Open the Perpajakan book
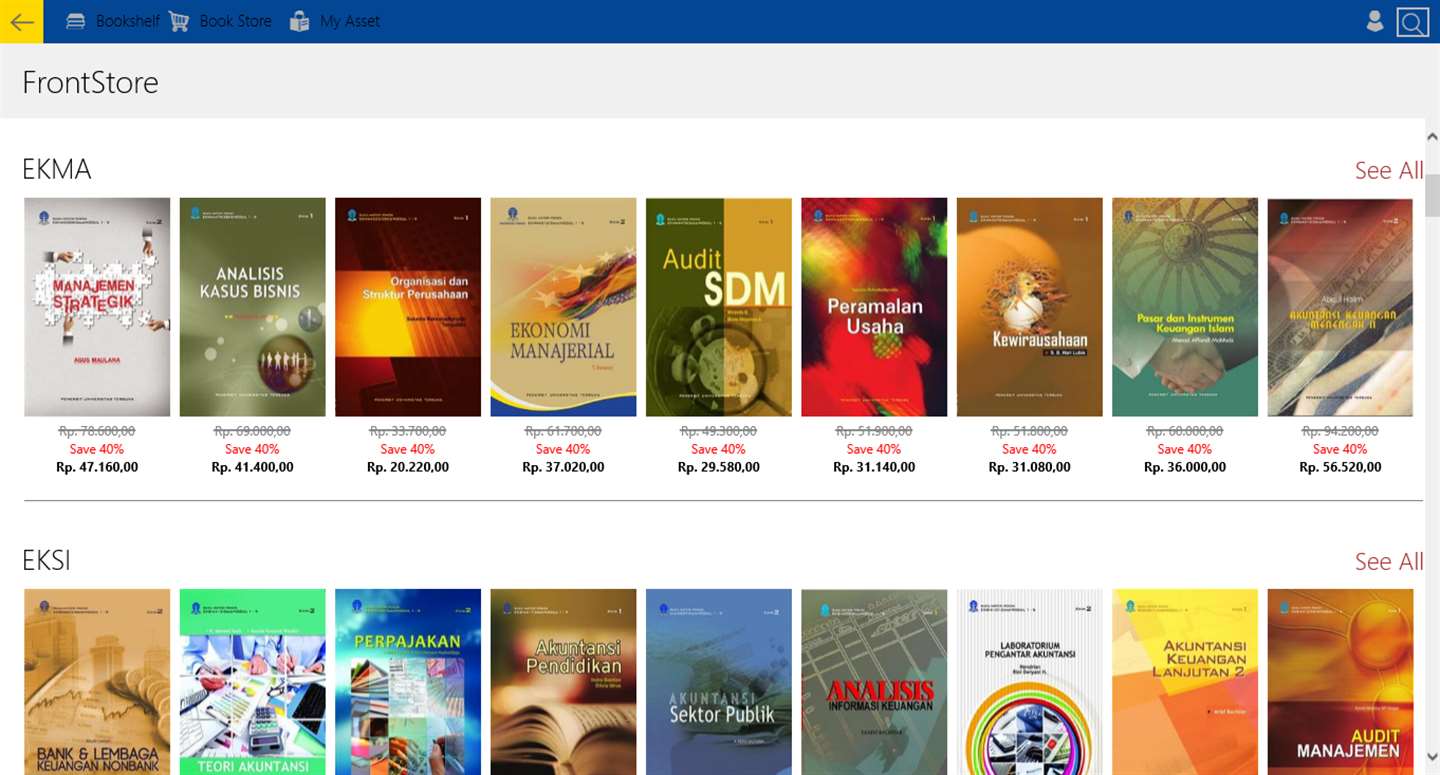The height and width of the screenshot is (775, 1440). [408, 680]
